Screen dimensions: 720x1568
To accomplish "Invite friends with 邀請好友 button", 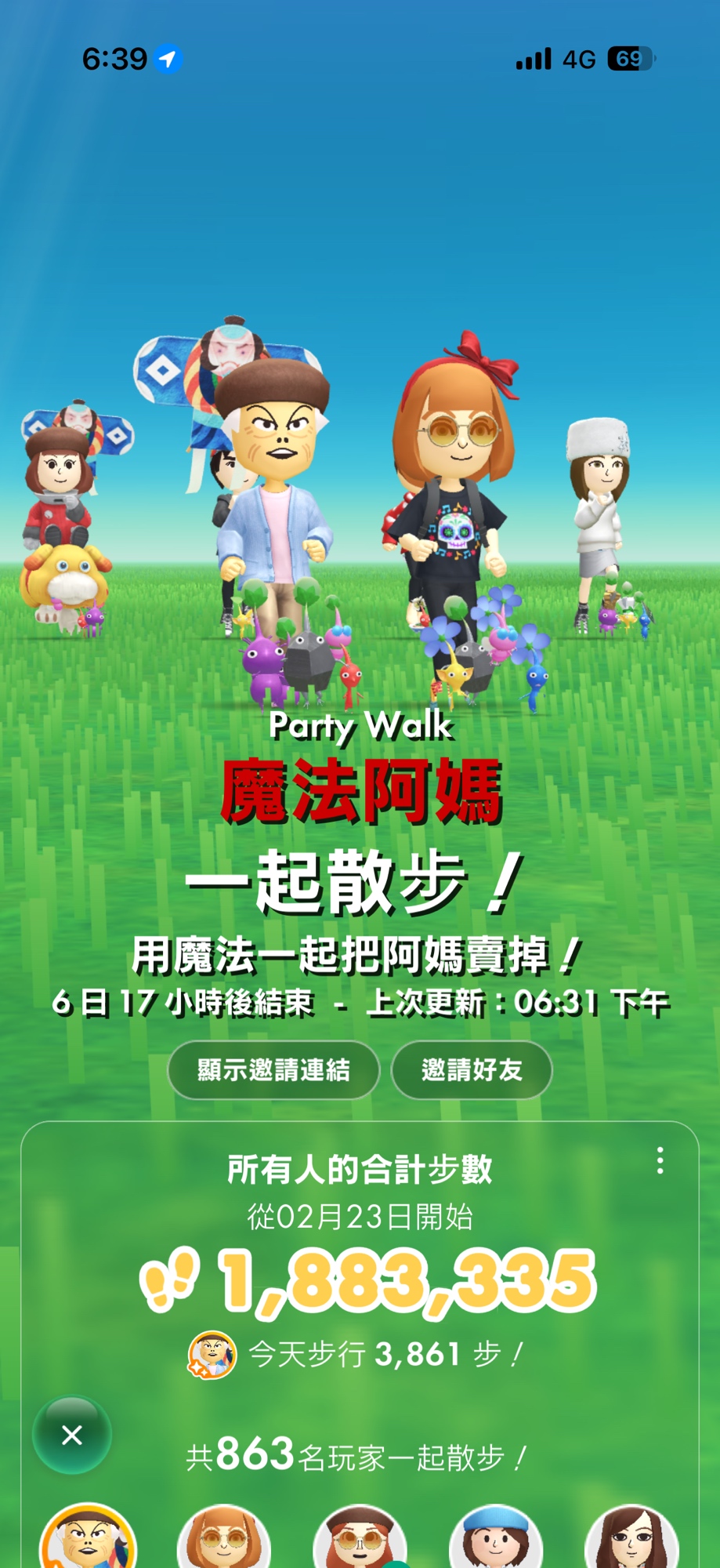I will [x=472, y=1070].
